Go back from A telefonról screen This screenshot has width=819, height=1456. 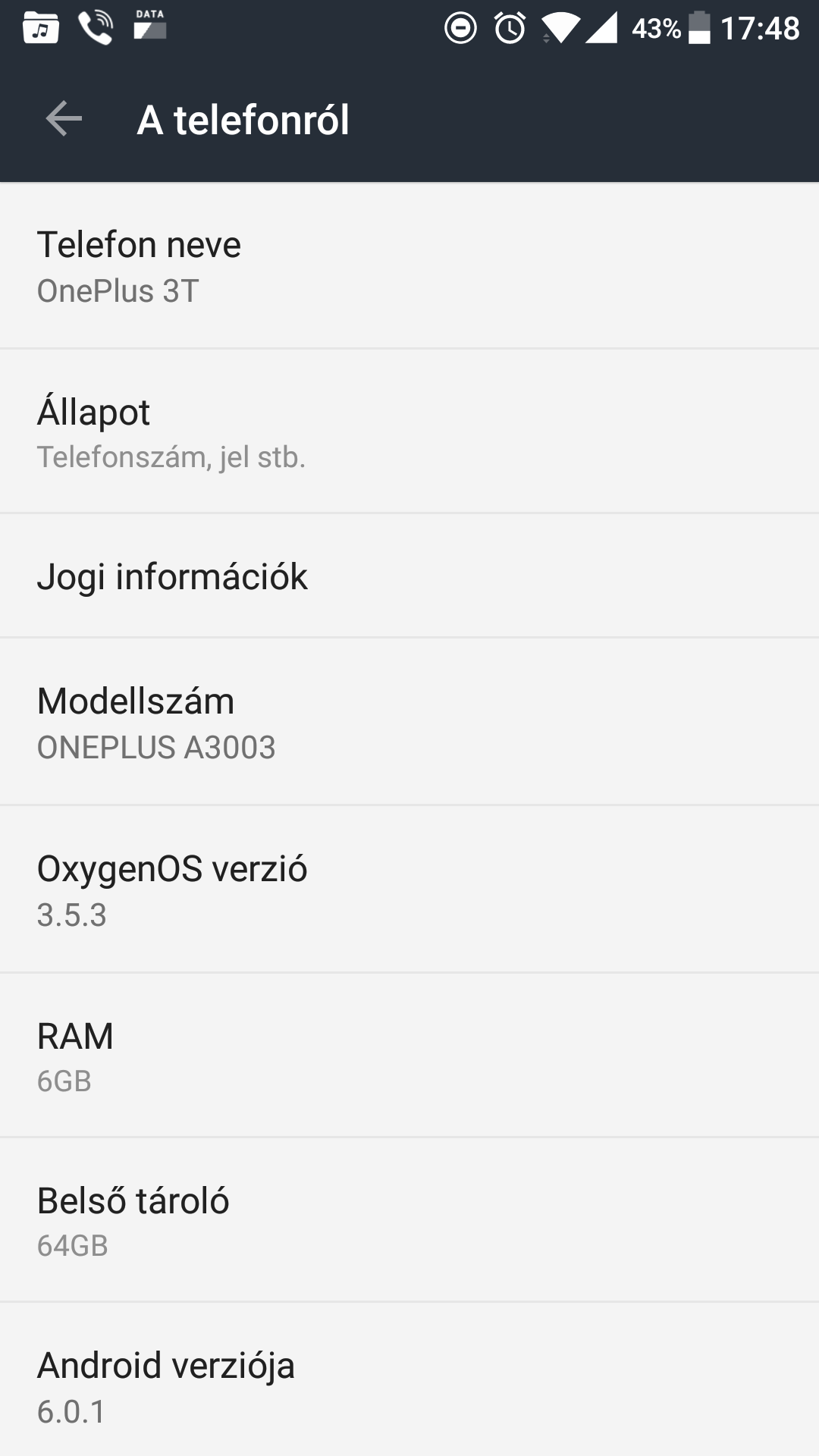[x=64, y=119]
